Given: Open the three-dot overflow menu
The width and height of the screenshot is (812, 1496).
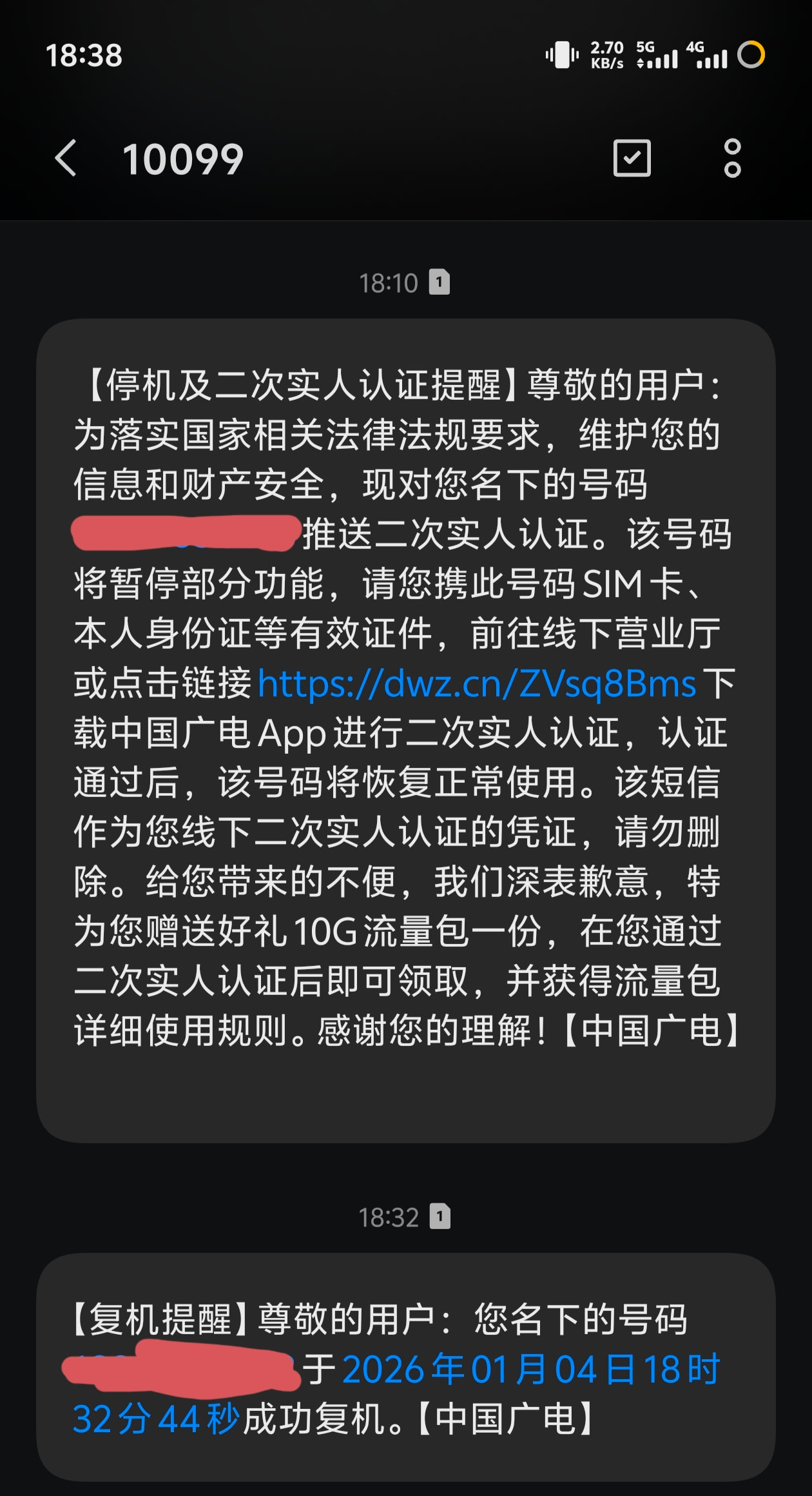Looking at the screenshot, I should (x=732, y=158).
